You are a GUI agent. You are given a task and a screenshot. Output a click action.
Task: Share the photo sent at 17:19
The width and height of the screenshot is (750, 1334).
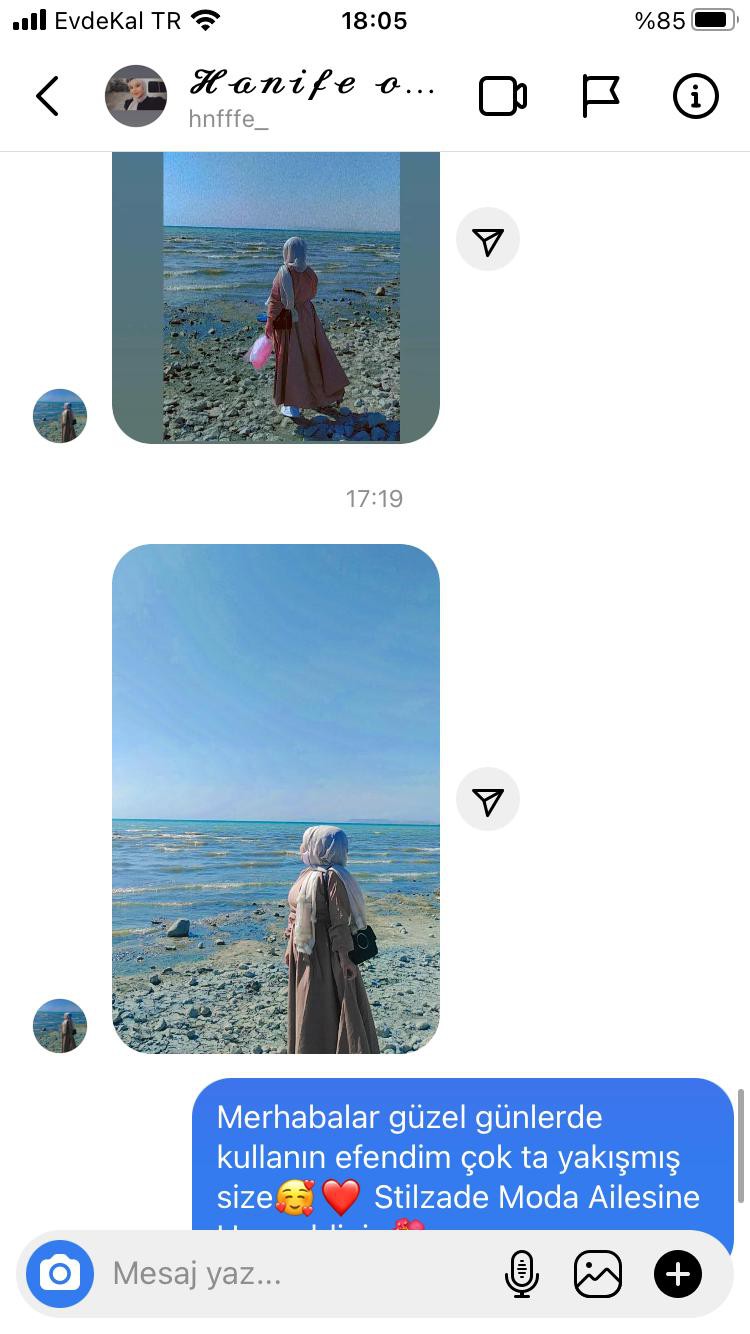[x=488, y=800]
